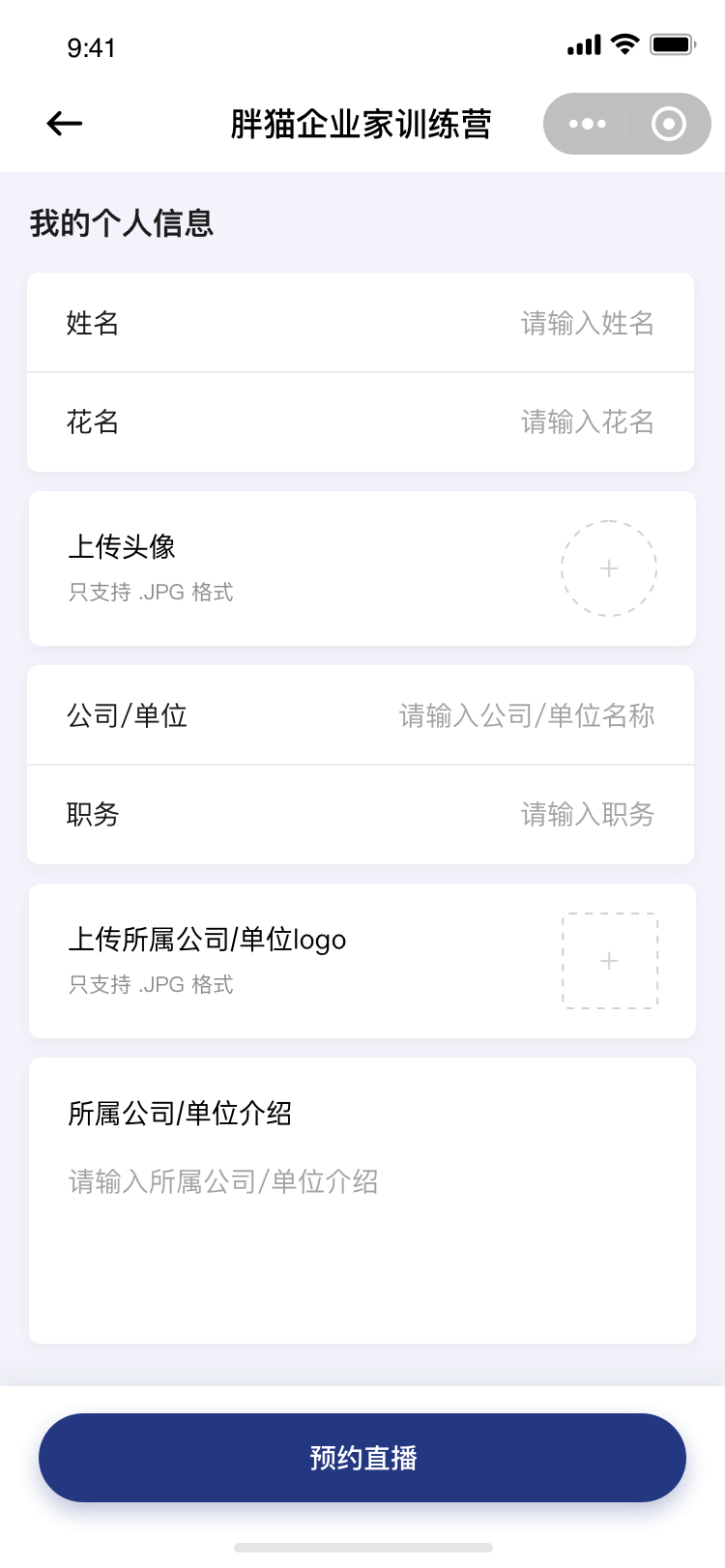Open the mini program more menu

[587, 124]
